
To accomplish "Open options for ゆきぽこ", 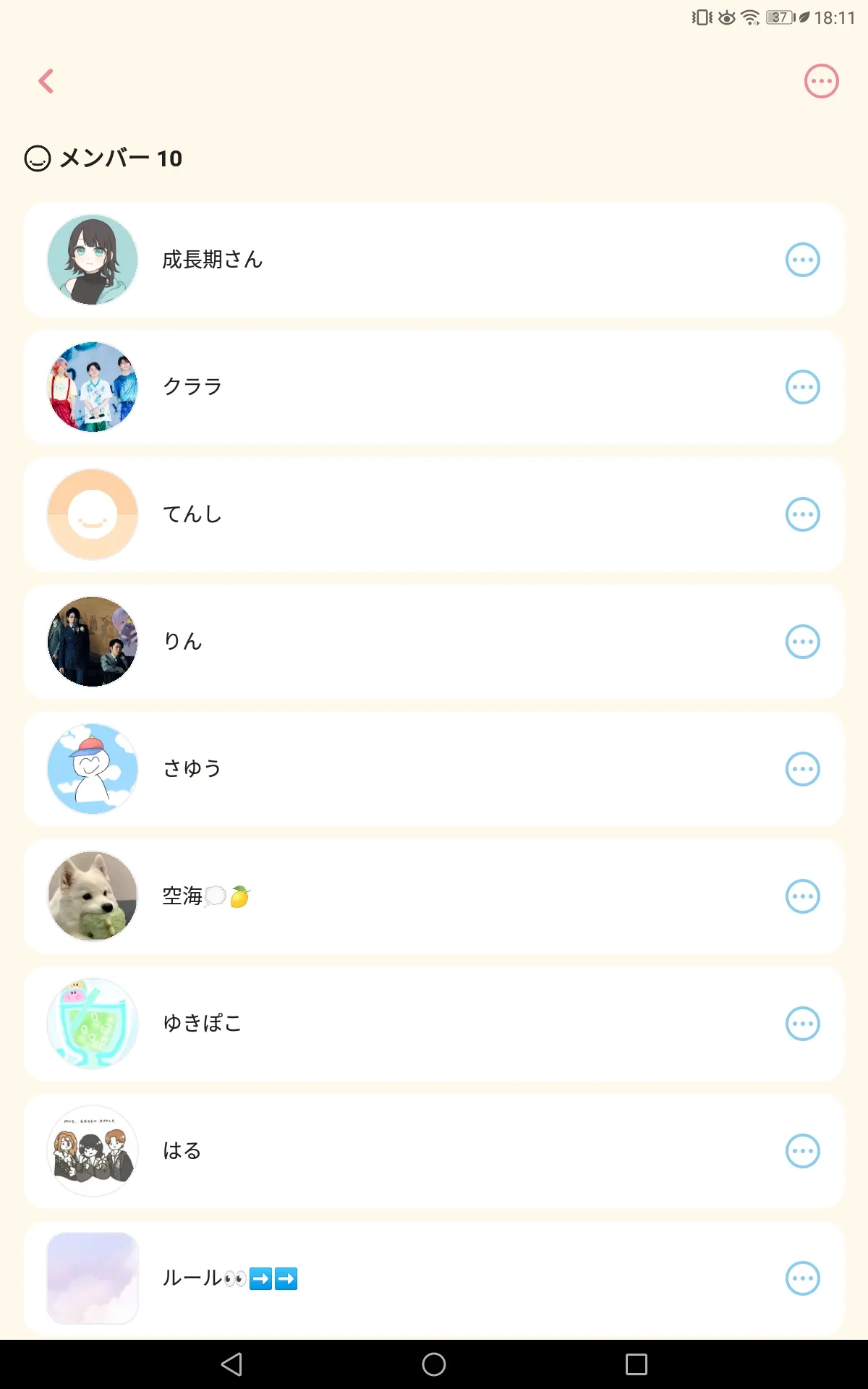I will [802, 1024].
